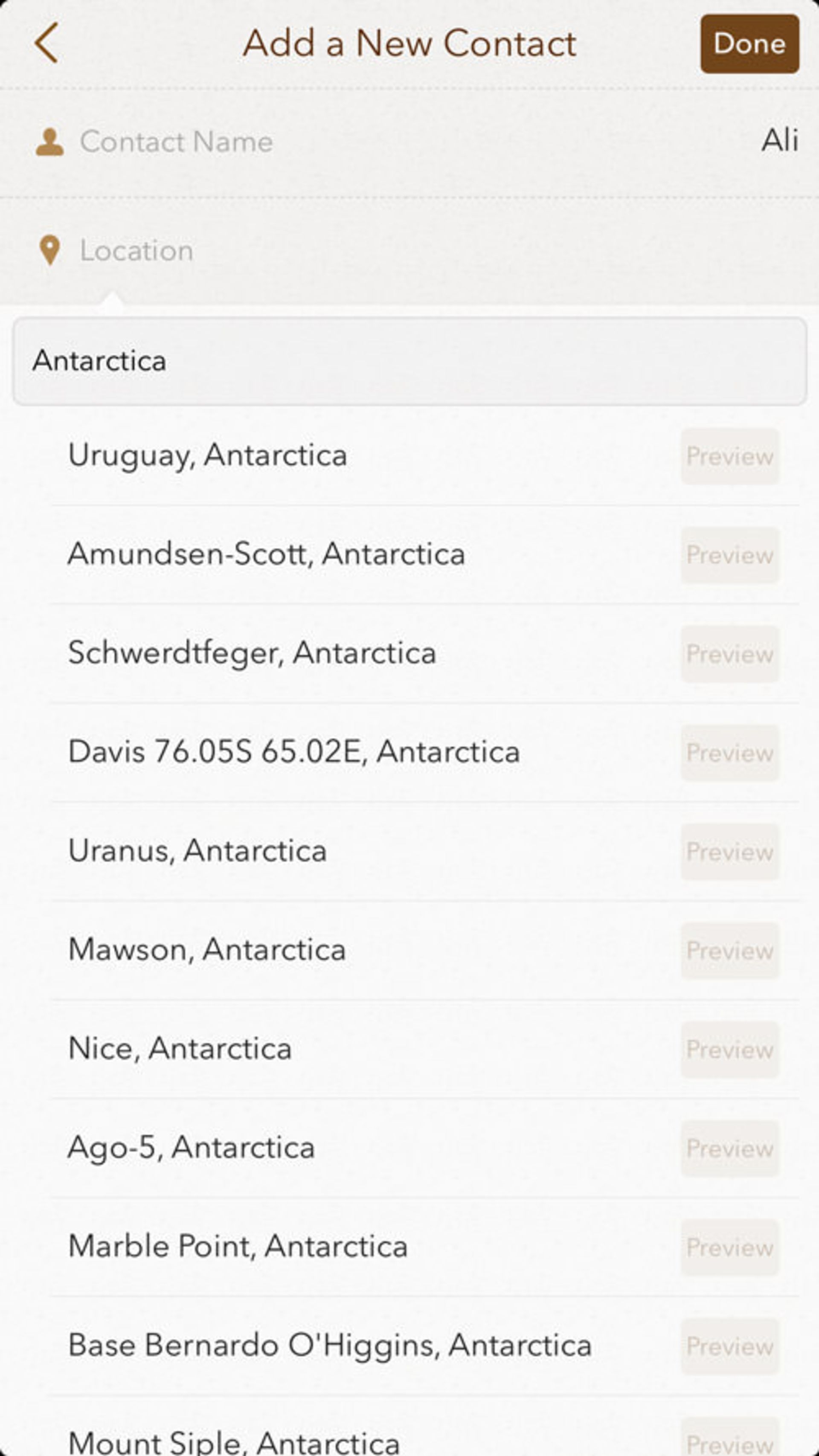This screenshot has height=1456, width=819.
Task: Select Davis 76.05S 65.02E, Antarctica
Action: pos(294,752)
